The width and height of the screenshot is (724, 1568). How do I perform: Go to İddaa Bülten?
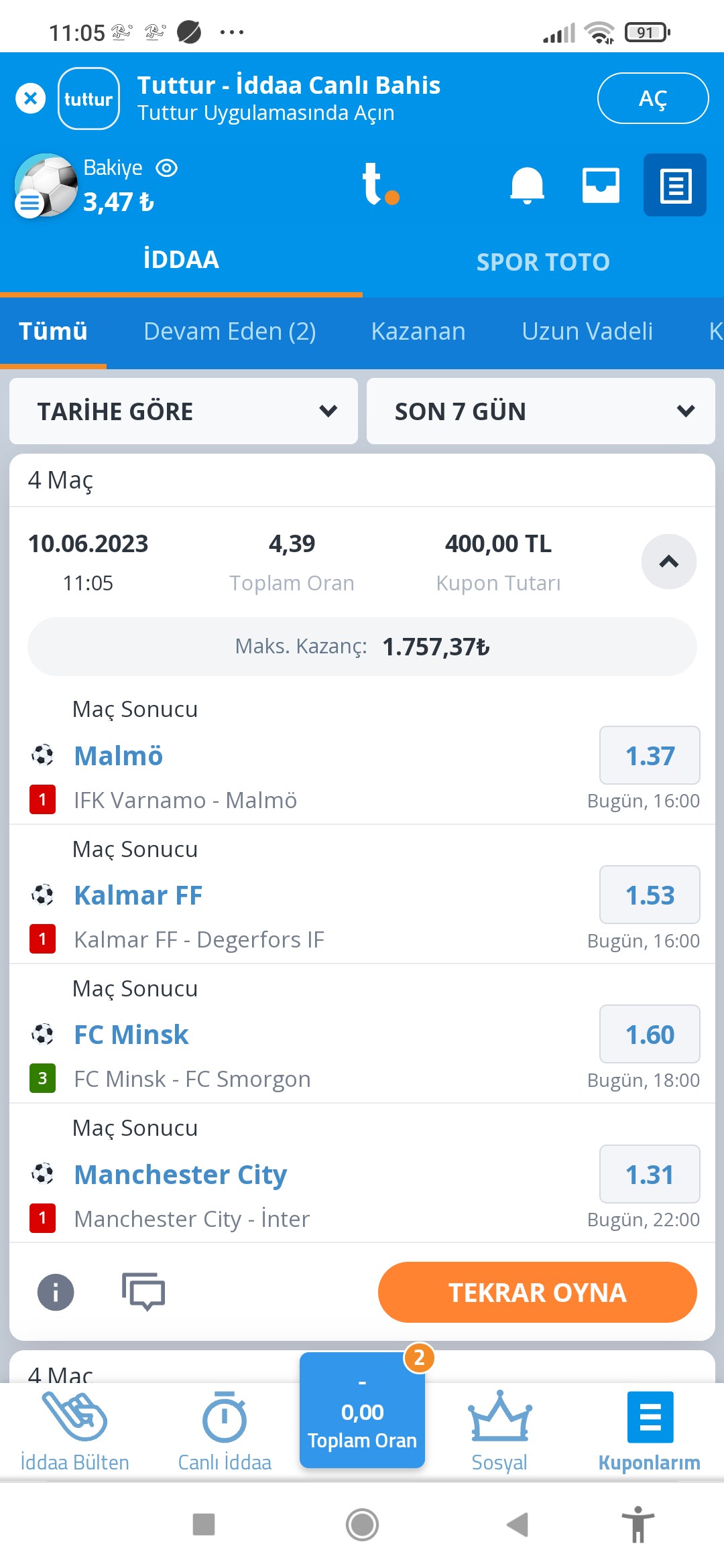pos(74,1432)
